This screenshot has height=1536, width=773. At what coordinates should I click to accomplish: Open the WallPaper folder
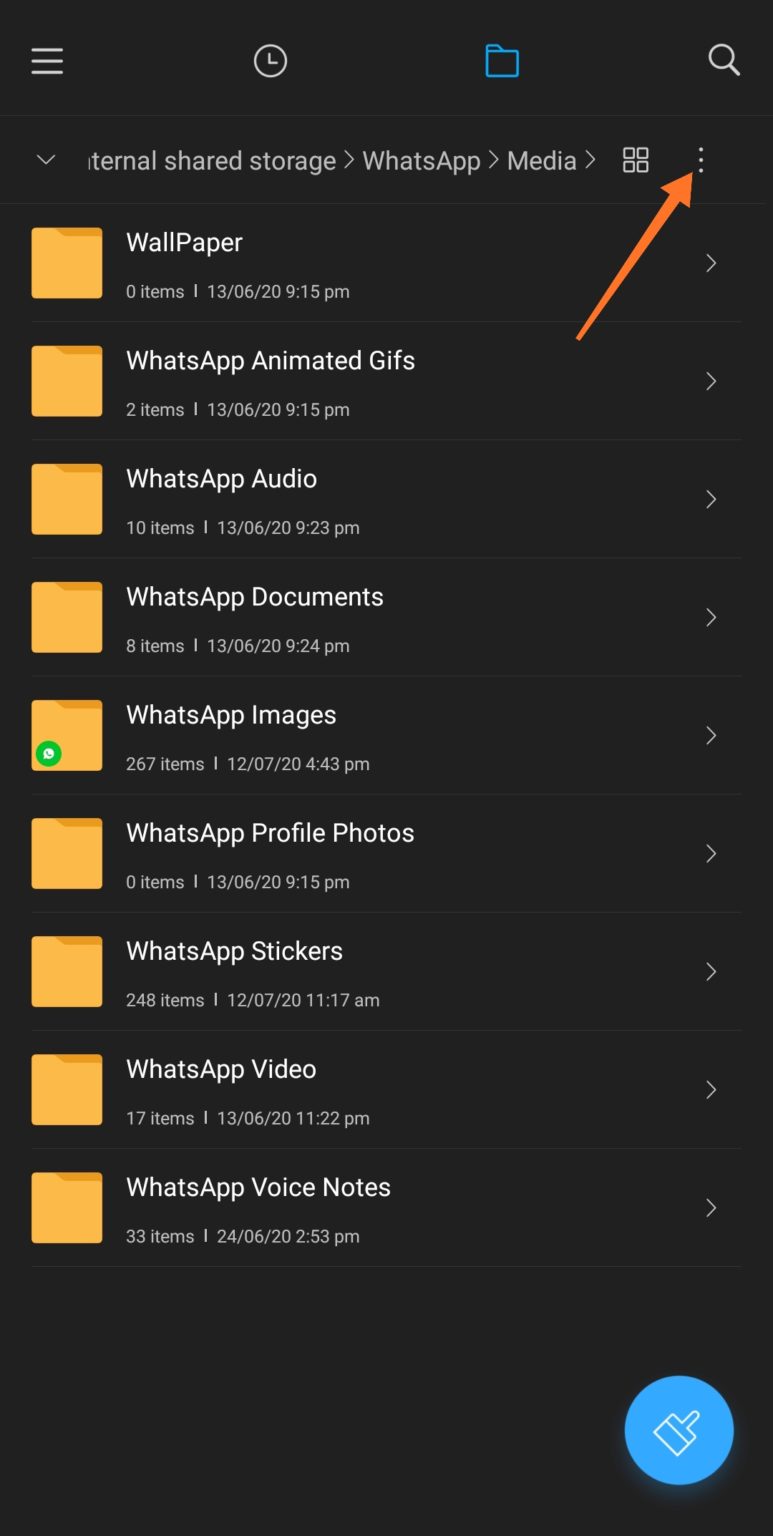[x=386, y=263]
